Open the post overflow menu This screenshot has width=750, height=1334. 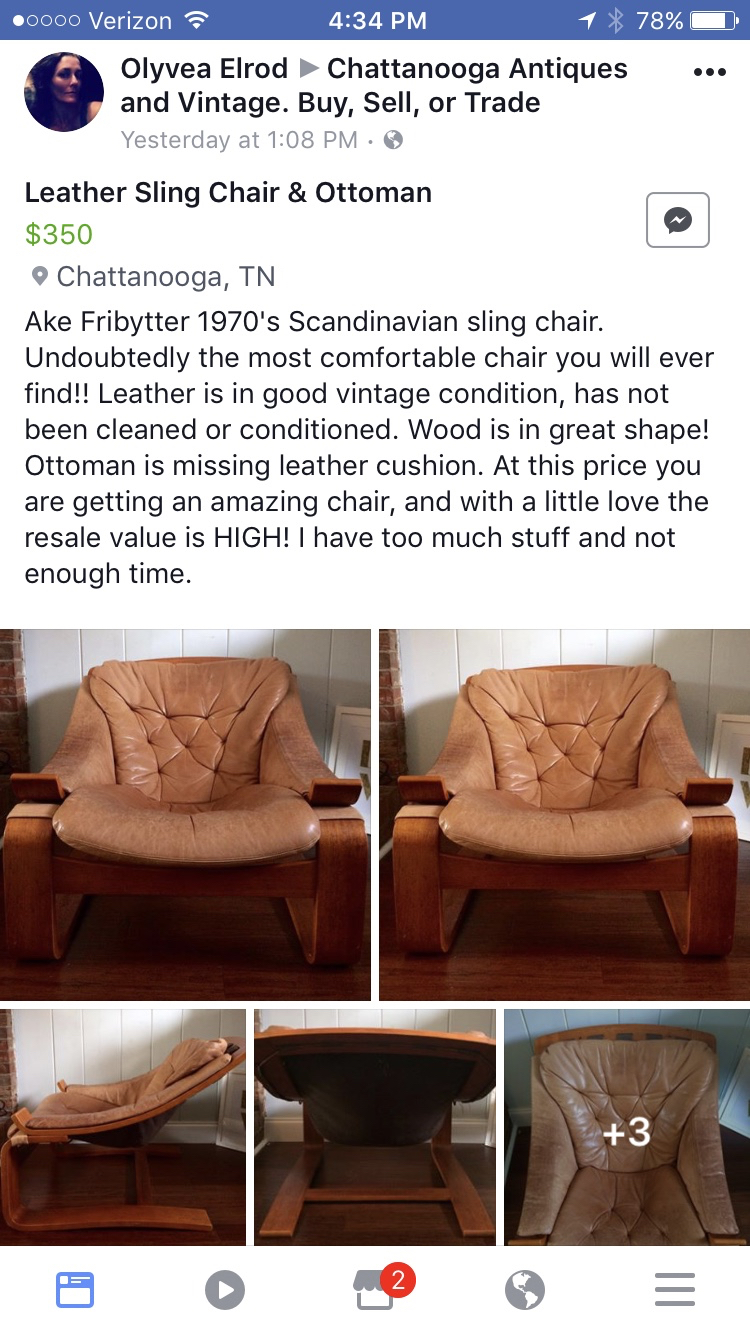click(x=709, y=72)
